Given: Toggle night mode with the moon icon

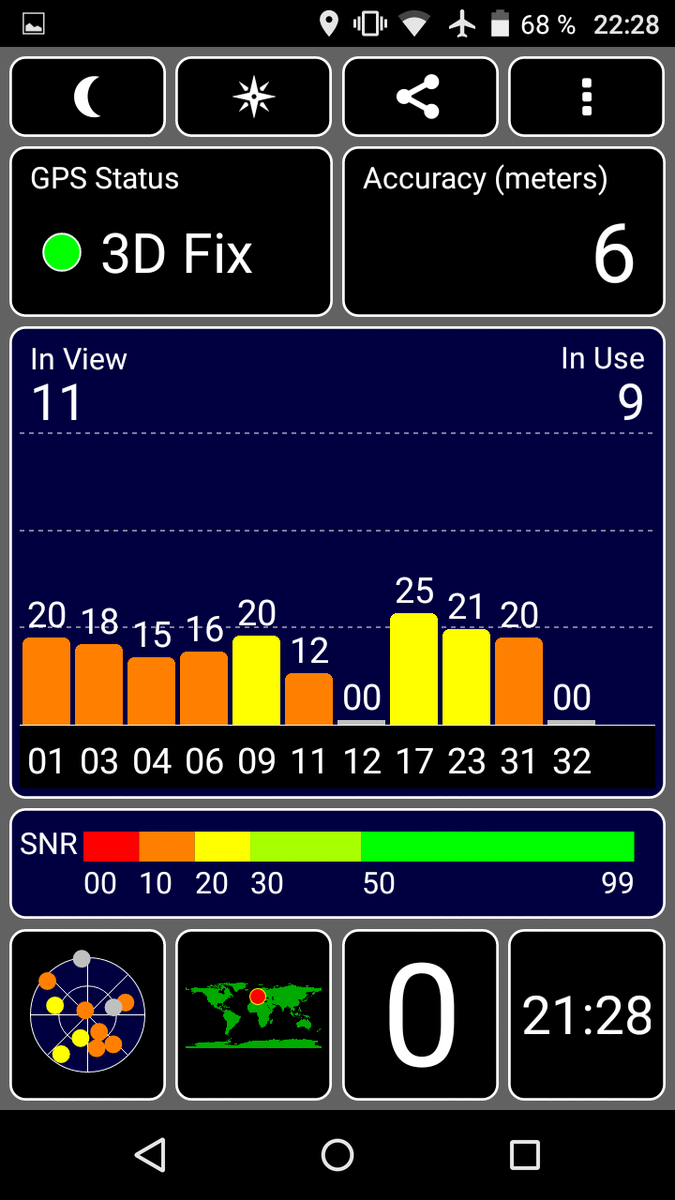Looking at the screenshot, I should point(88,97).
